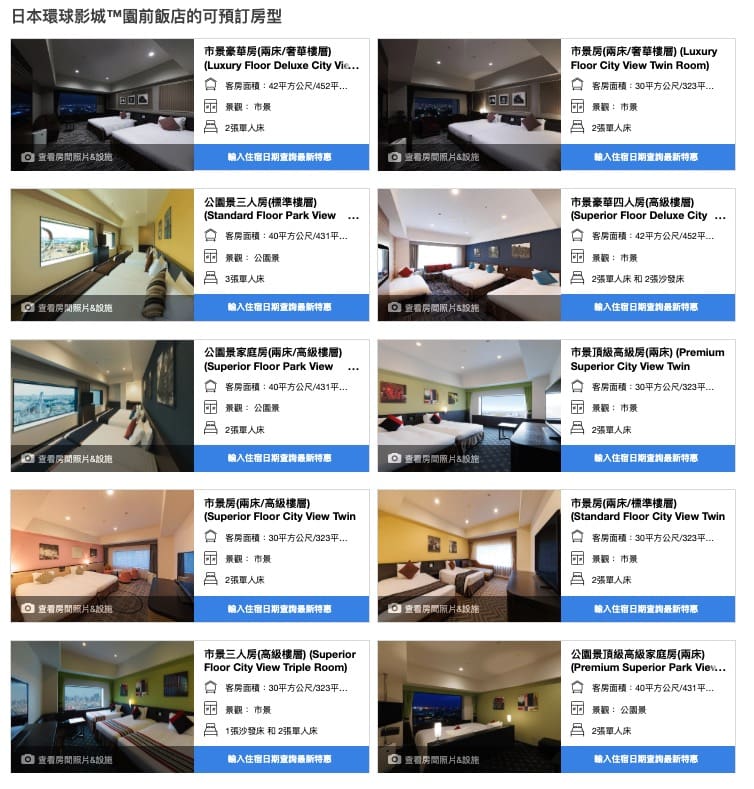The width and height of the screenshot is (754, 789).
Task: Open photos of Superior Floor Deluxe City quad room
Action: click(435, 308)
